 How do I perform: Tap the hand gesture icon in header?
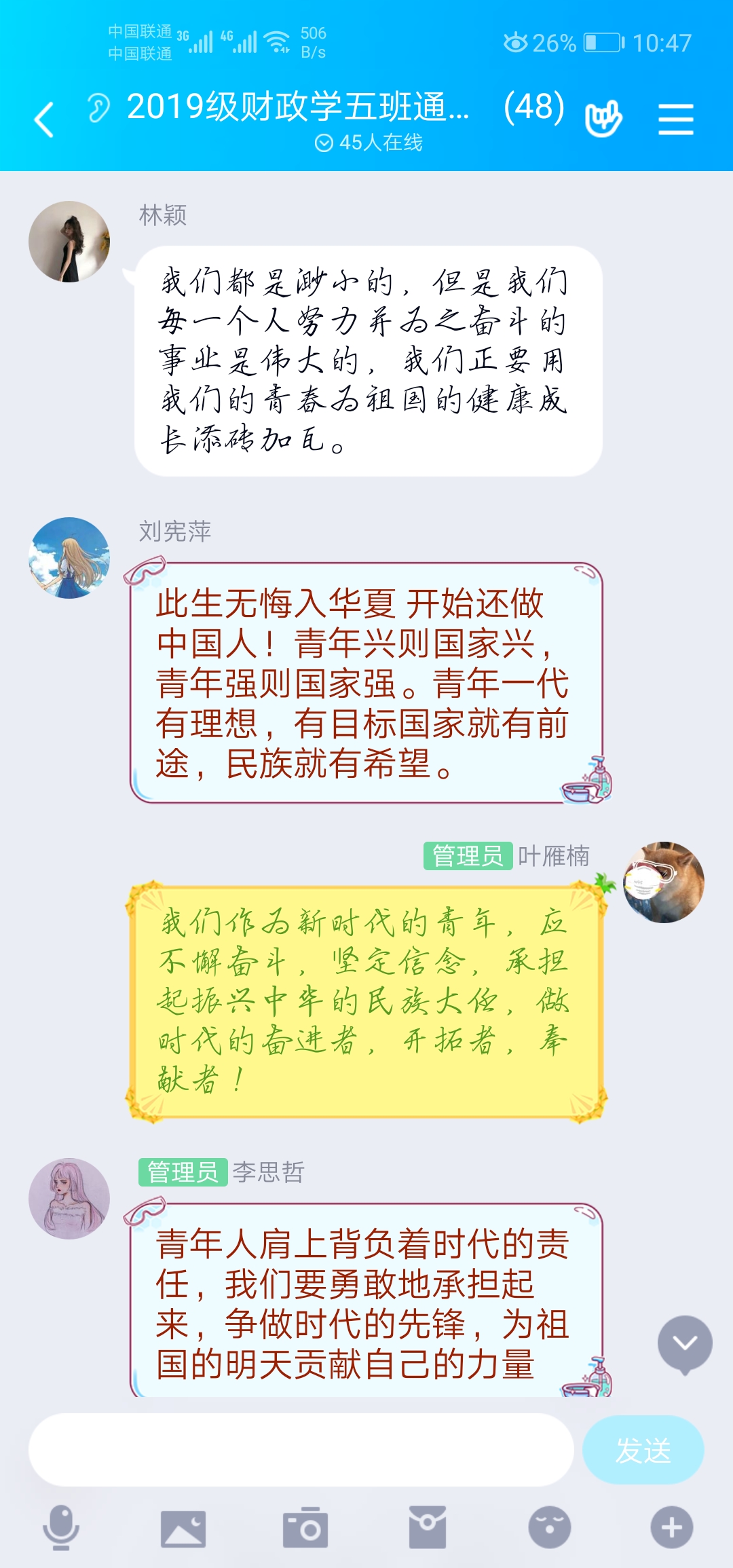point(603,119)
